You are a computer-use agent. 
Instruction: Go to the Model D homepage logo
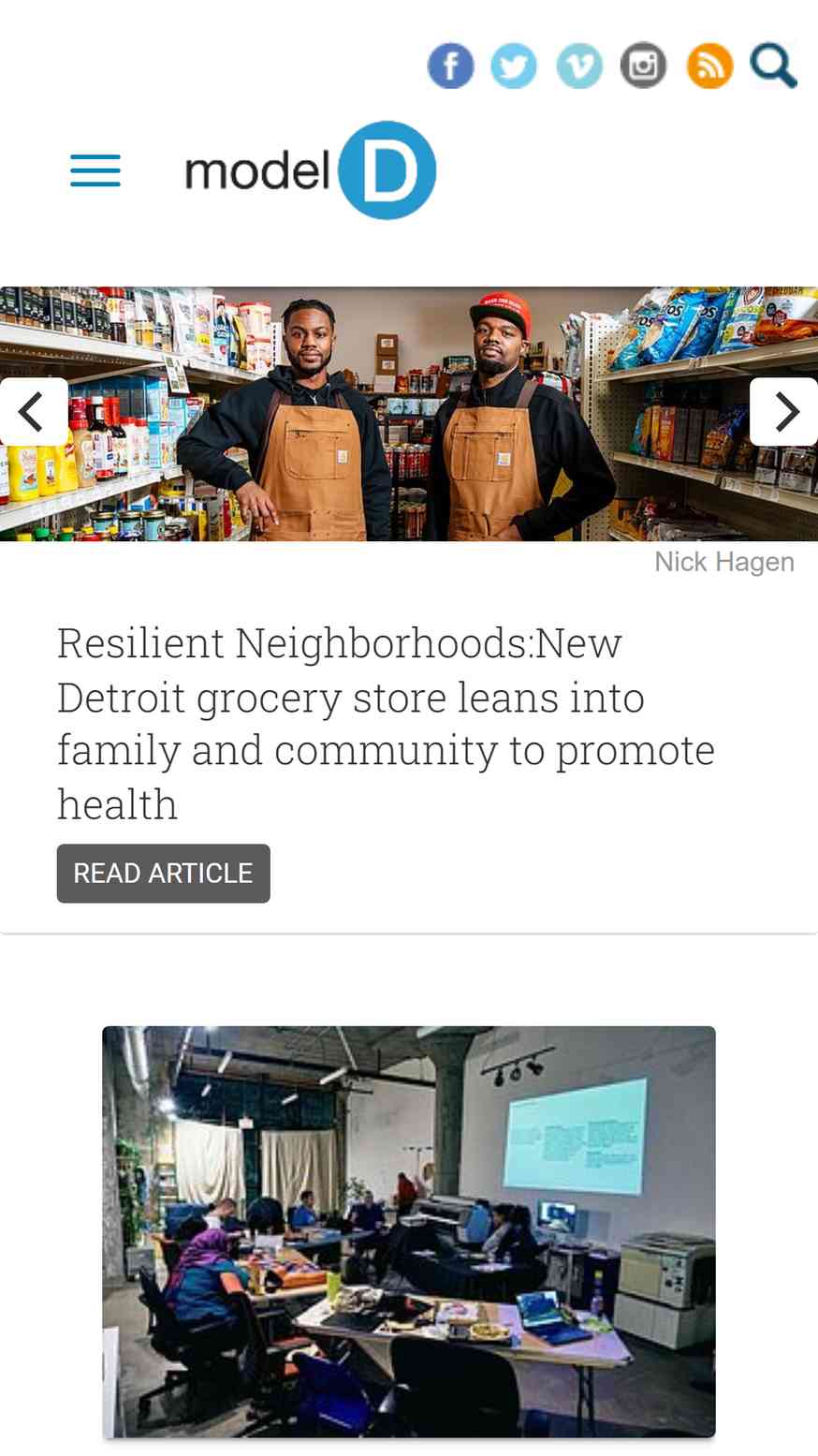point(311,170)
